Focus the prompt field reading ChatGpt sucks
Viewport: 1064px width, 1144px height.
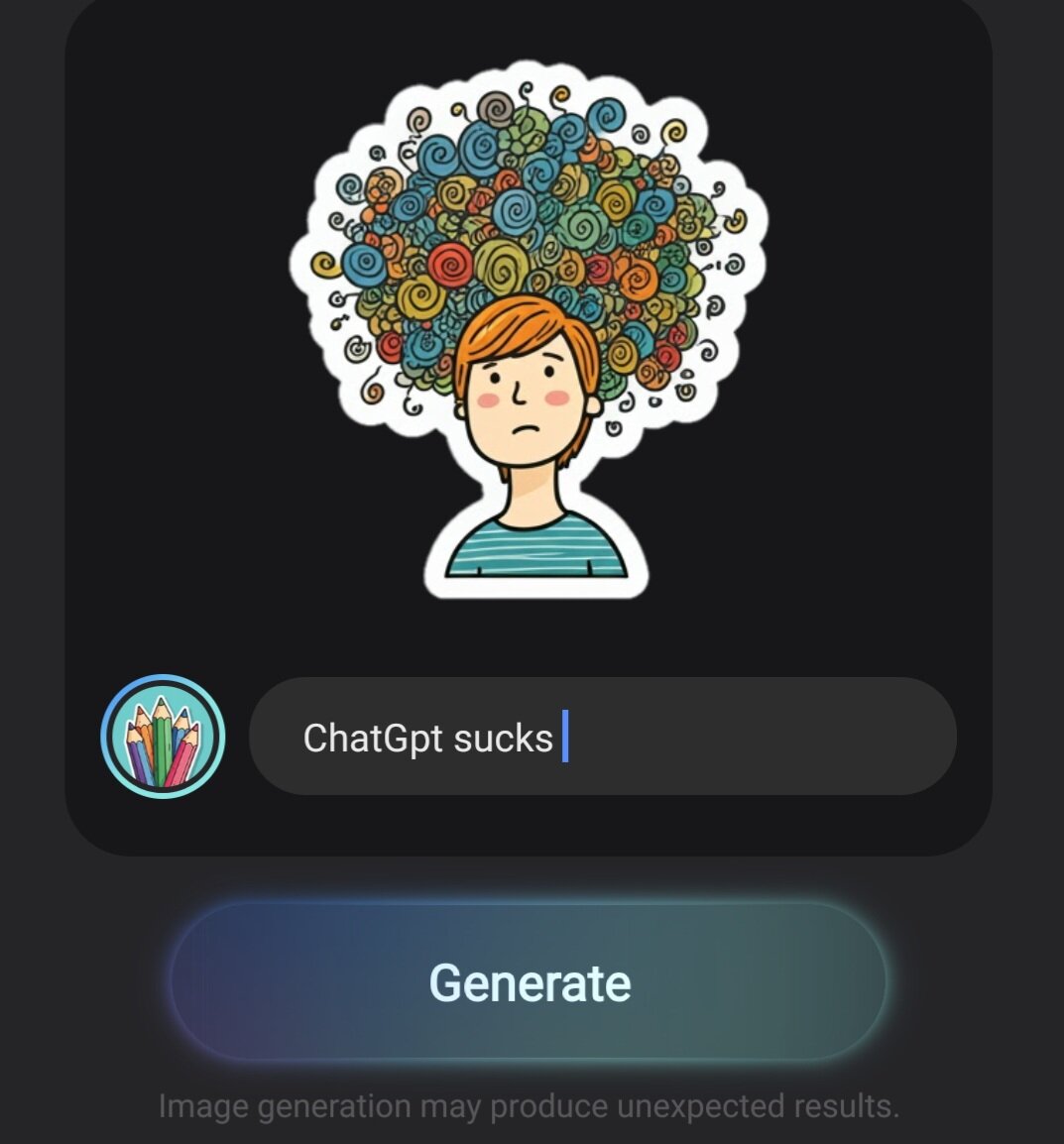coord(602,737)
